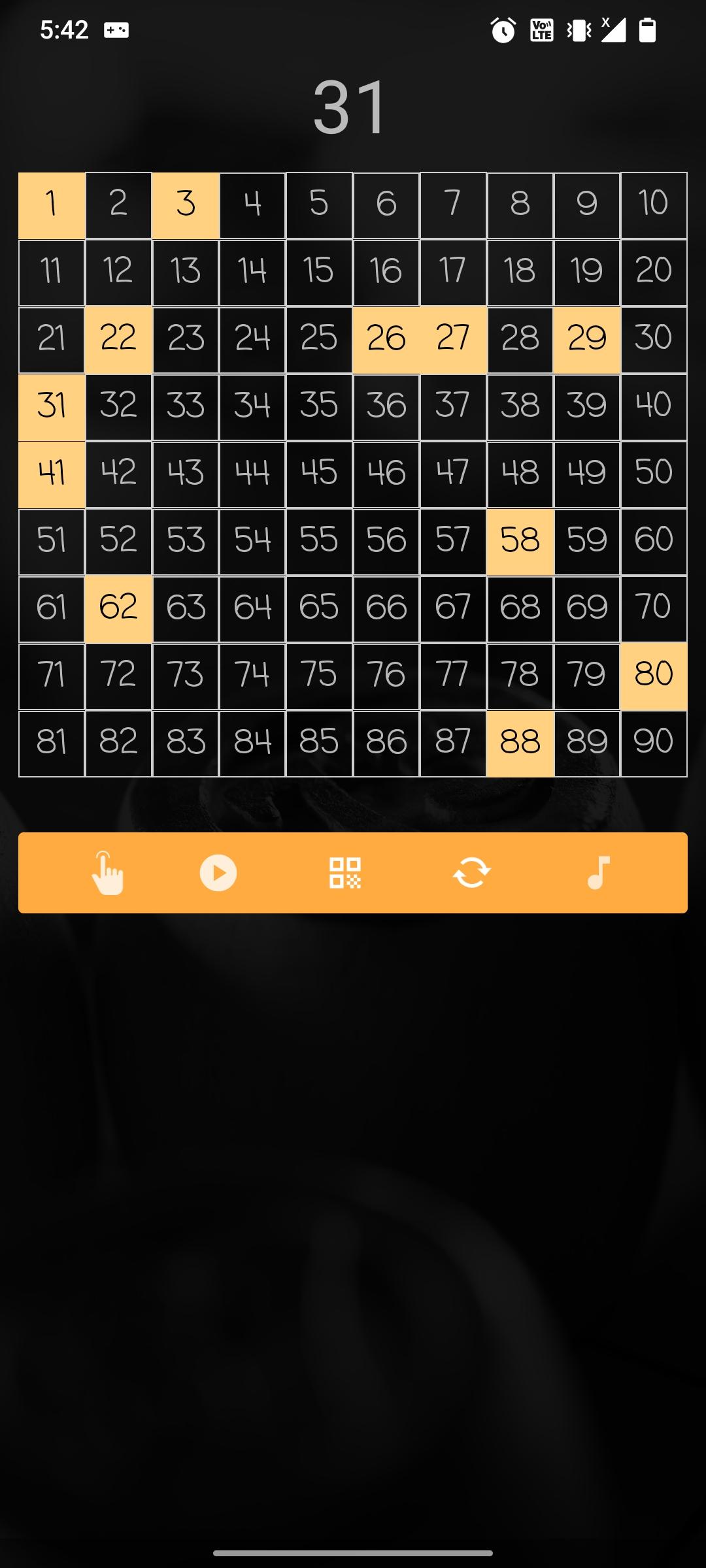Tap highlighted cell 62
Image resolution: width=706 pixels, height=1568 pixels.
[x=118, y=608]
